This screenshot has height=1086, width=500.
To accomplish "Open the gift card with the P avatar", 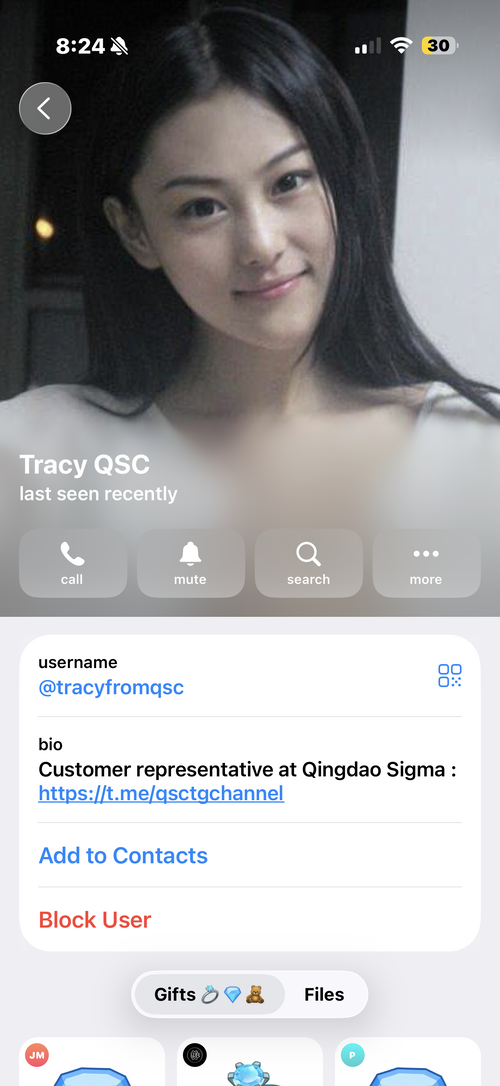I will click(408, 1061).
